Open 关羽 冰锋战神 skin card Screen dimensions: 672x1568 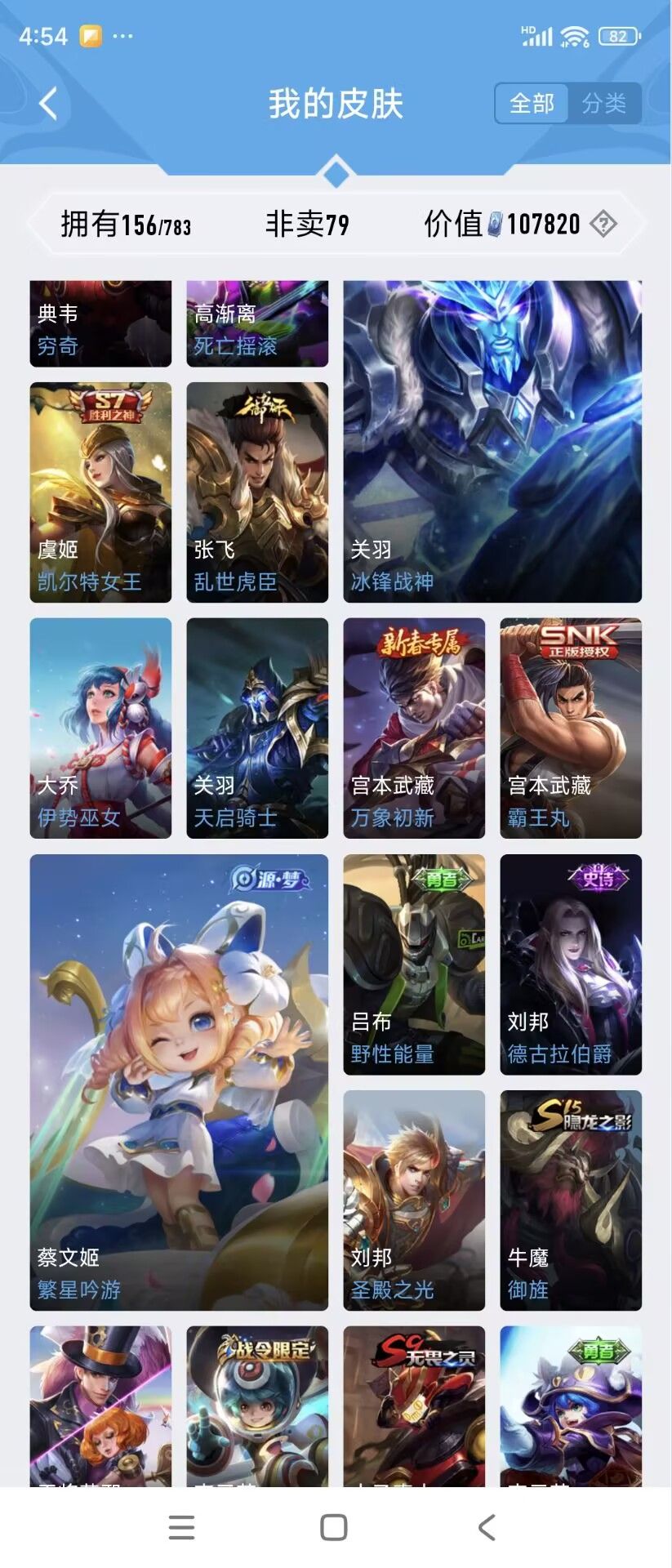tap(492, 442)
